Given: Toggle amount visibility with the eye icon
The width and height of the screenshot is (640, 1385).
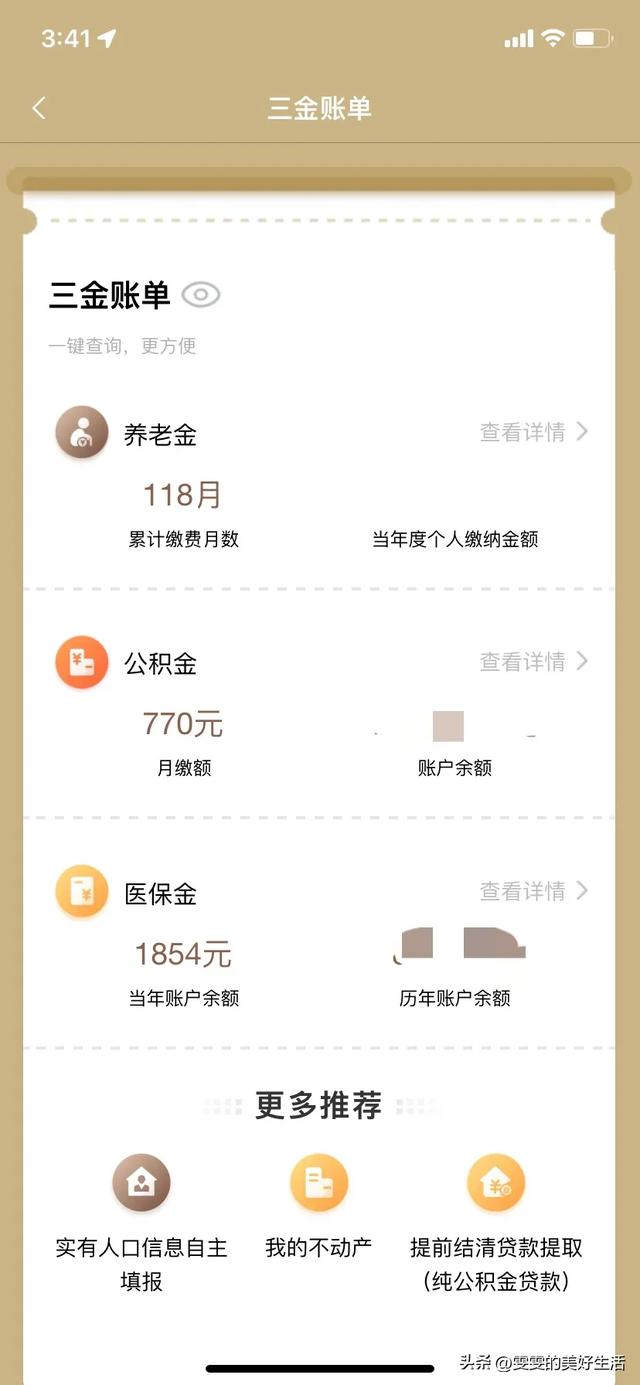Looking at the screenshot, I should (x=201, y=294).
